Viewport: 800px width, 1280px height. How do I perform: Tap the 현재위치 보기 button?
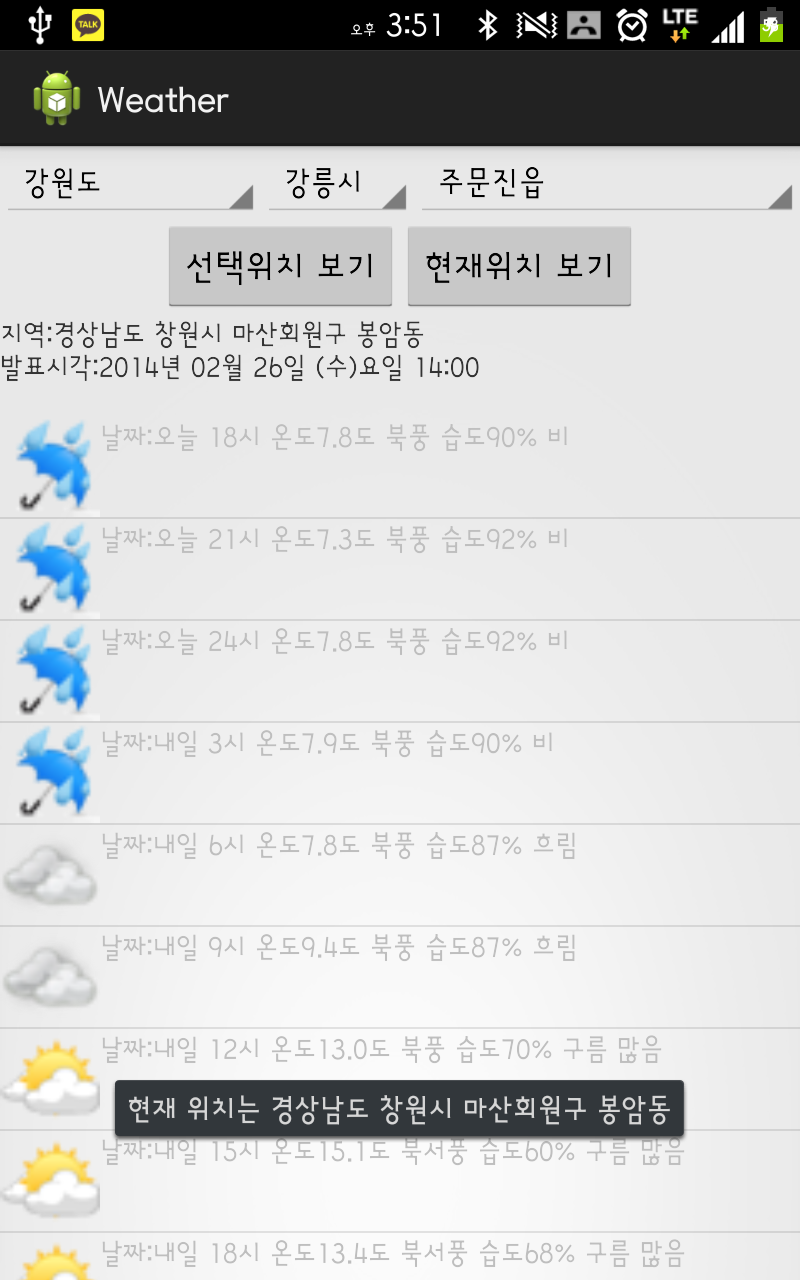coord(519,266)
